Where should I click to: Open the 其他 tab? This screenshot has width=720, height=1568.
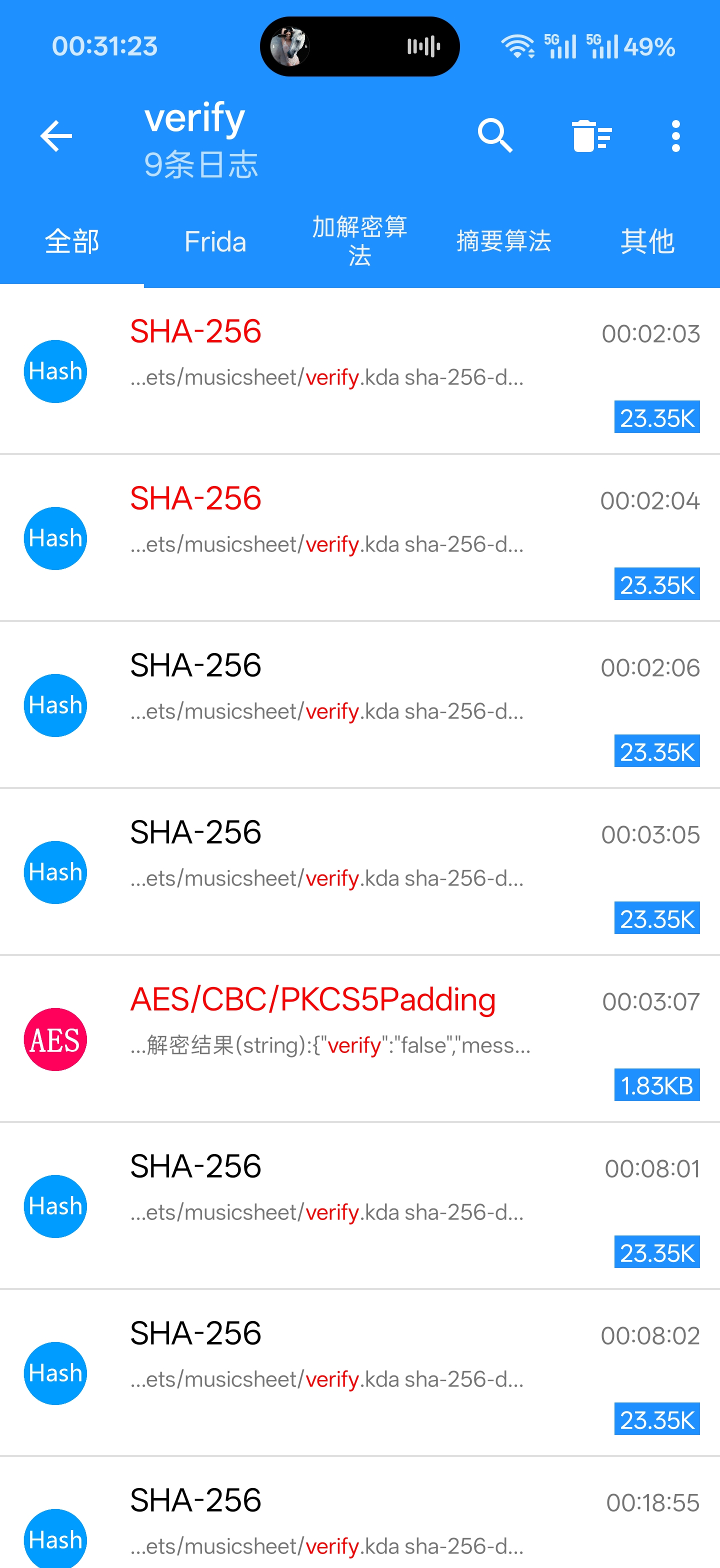click(x=647, y=241)
